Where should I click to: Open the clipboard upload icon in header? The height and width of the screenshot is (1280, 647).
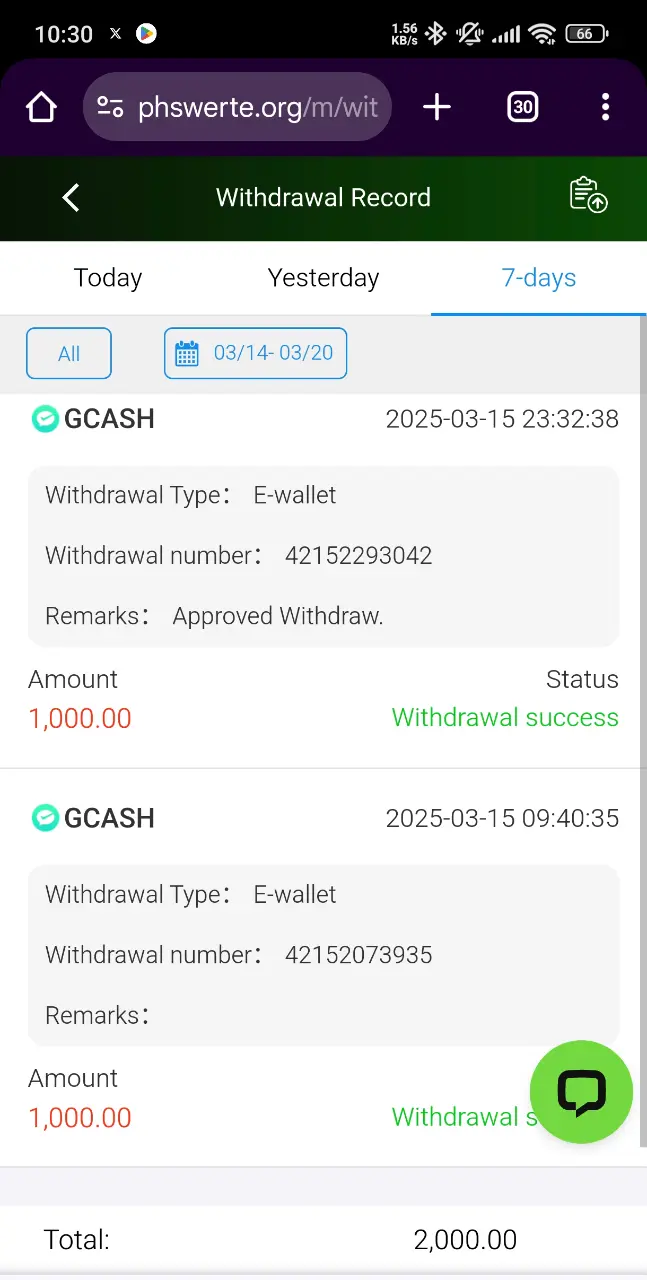pyautogui.click(x=588, y=196)
